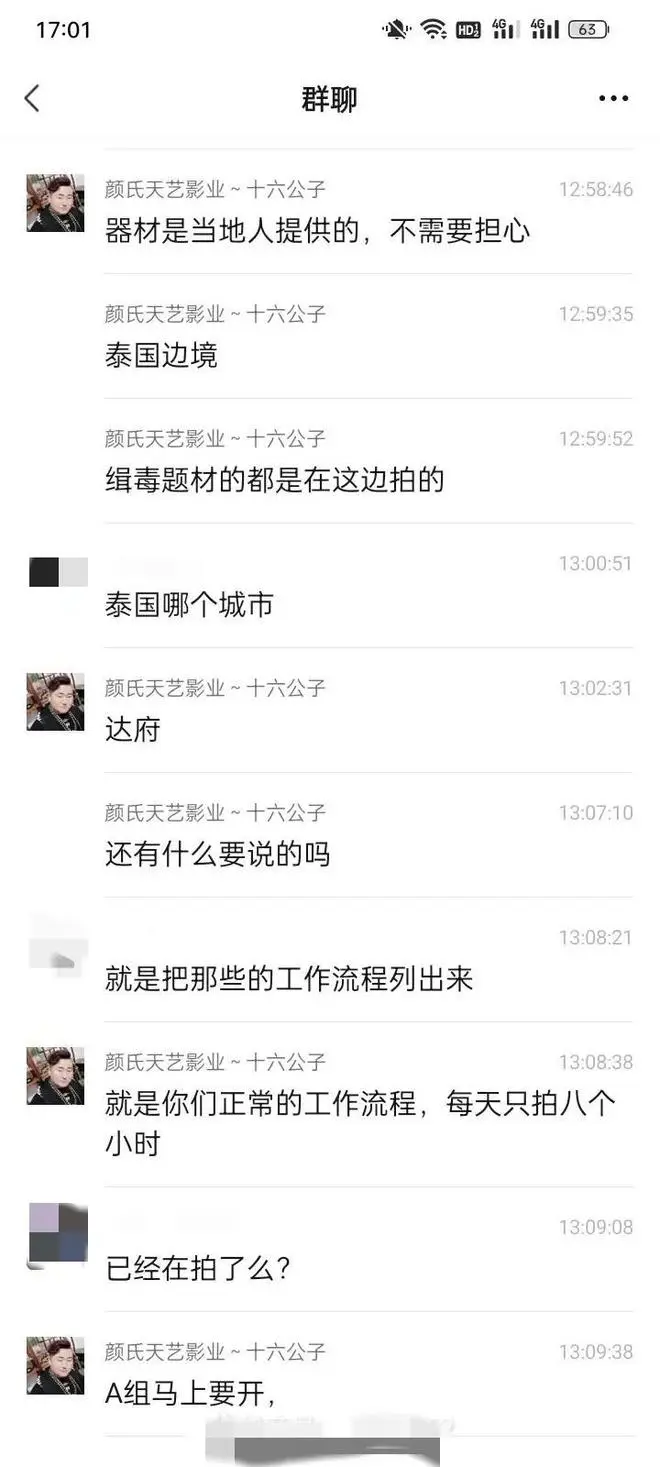Open the three-dot overflow menu
The image size is (660, 1467).
pyautogui.click(x=613, y=98)
